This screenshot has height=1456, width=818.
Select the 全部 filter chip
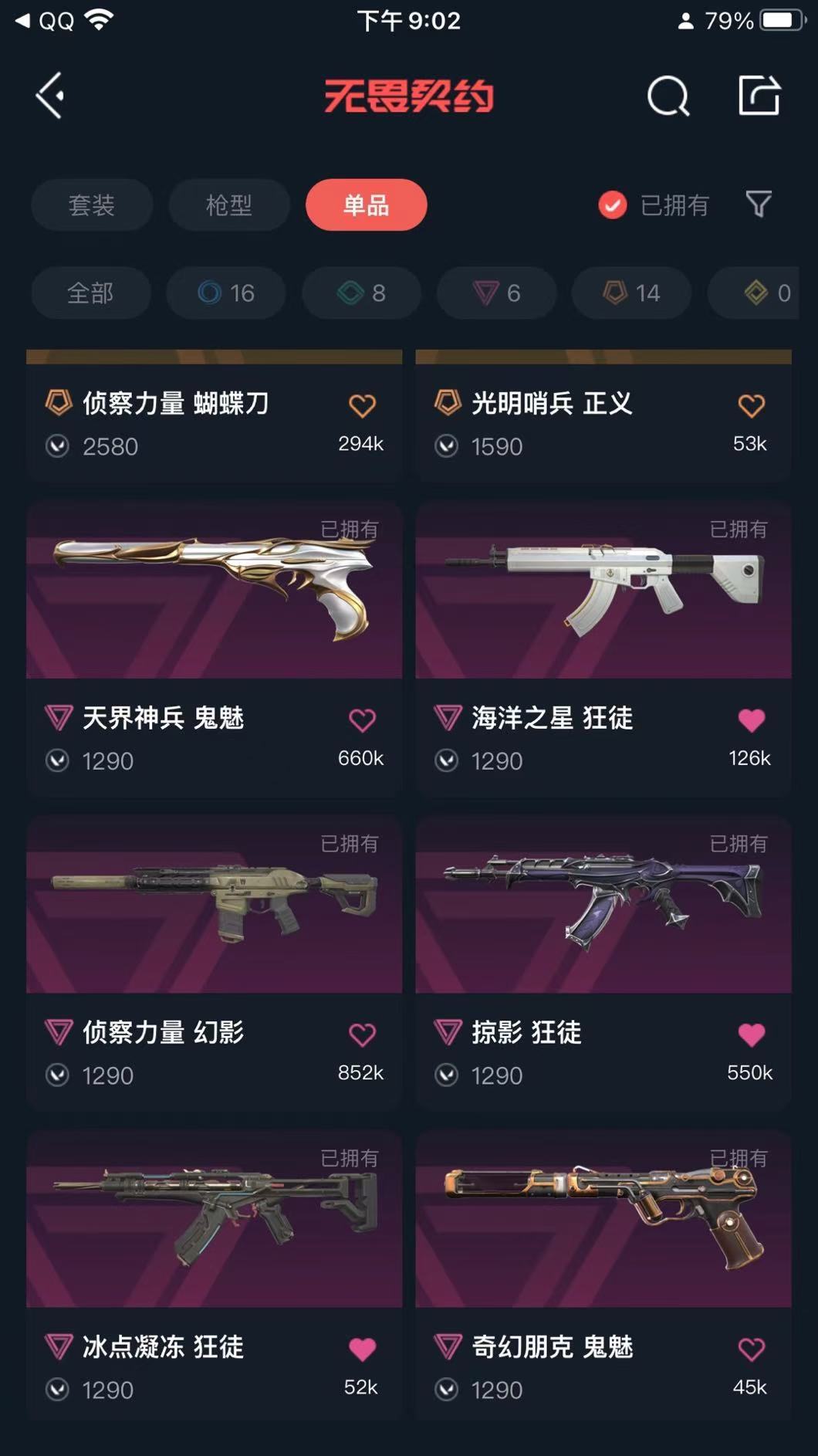(90, 293)
